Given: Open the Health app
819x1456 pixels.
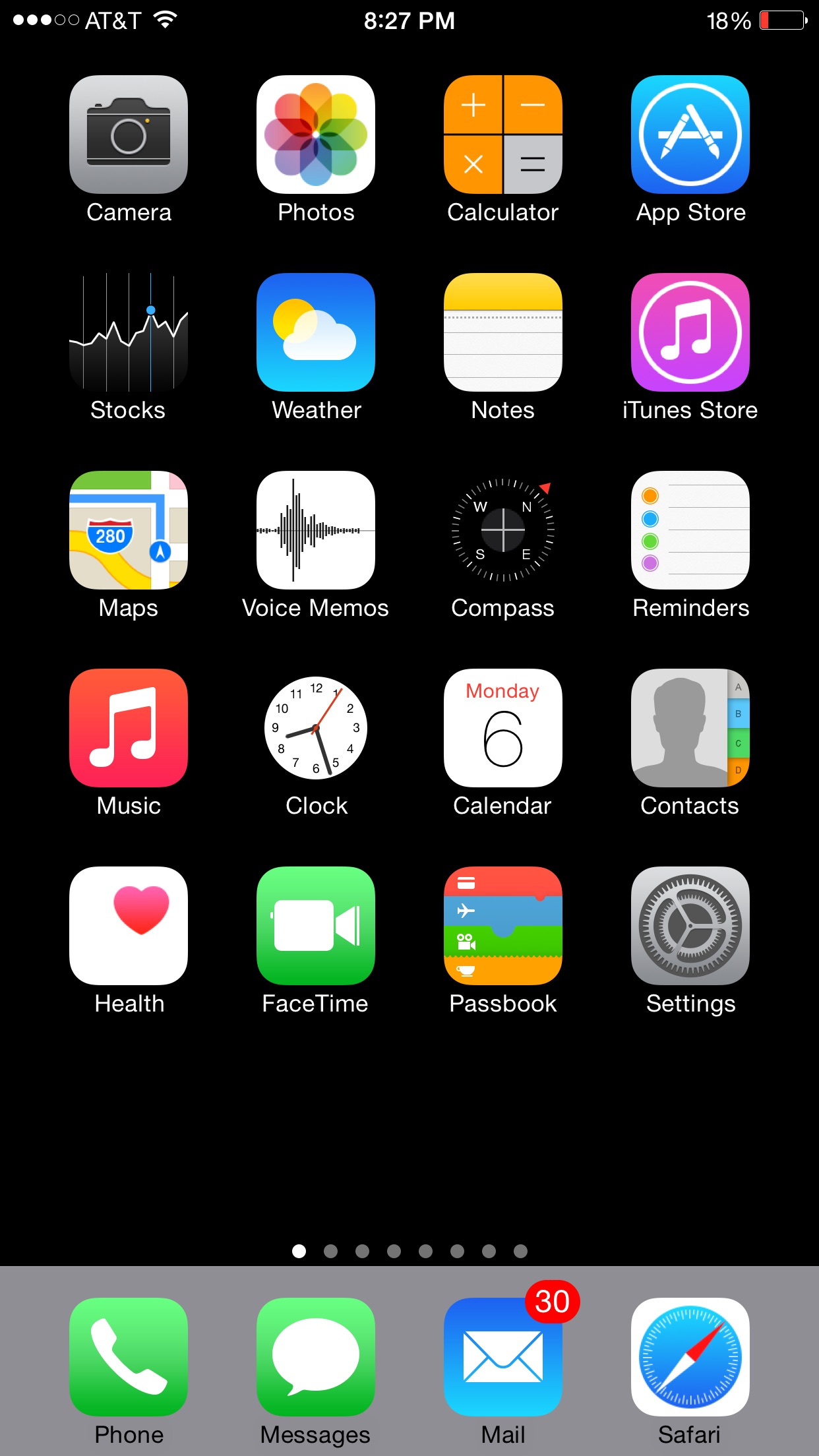Looking at the screenshot, I should tap(129, 926).
